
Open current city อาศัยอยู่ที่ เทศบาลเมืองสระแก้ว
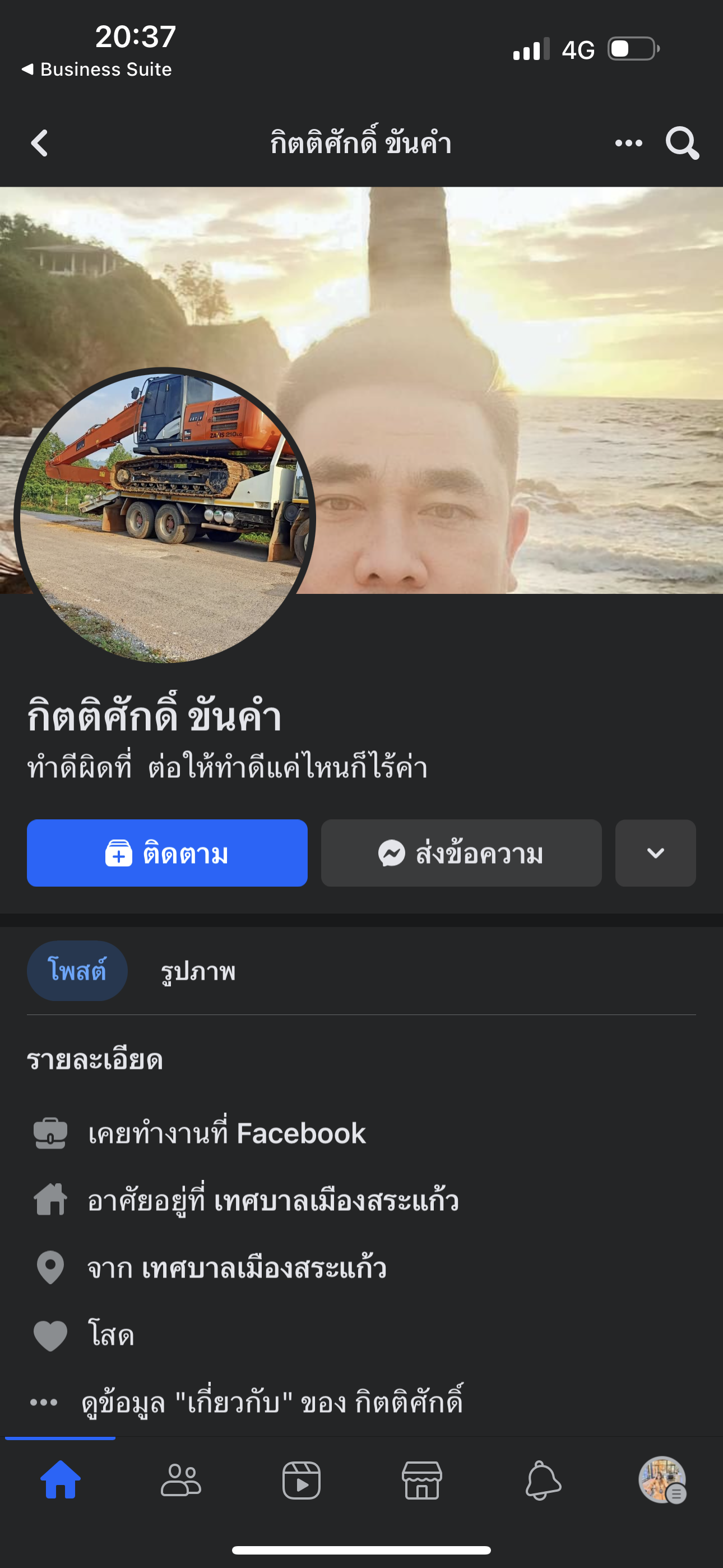[272, 1200]
